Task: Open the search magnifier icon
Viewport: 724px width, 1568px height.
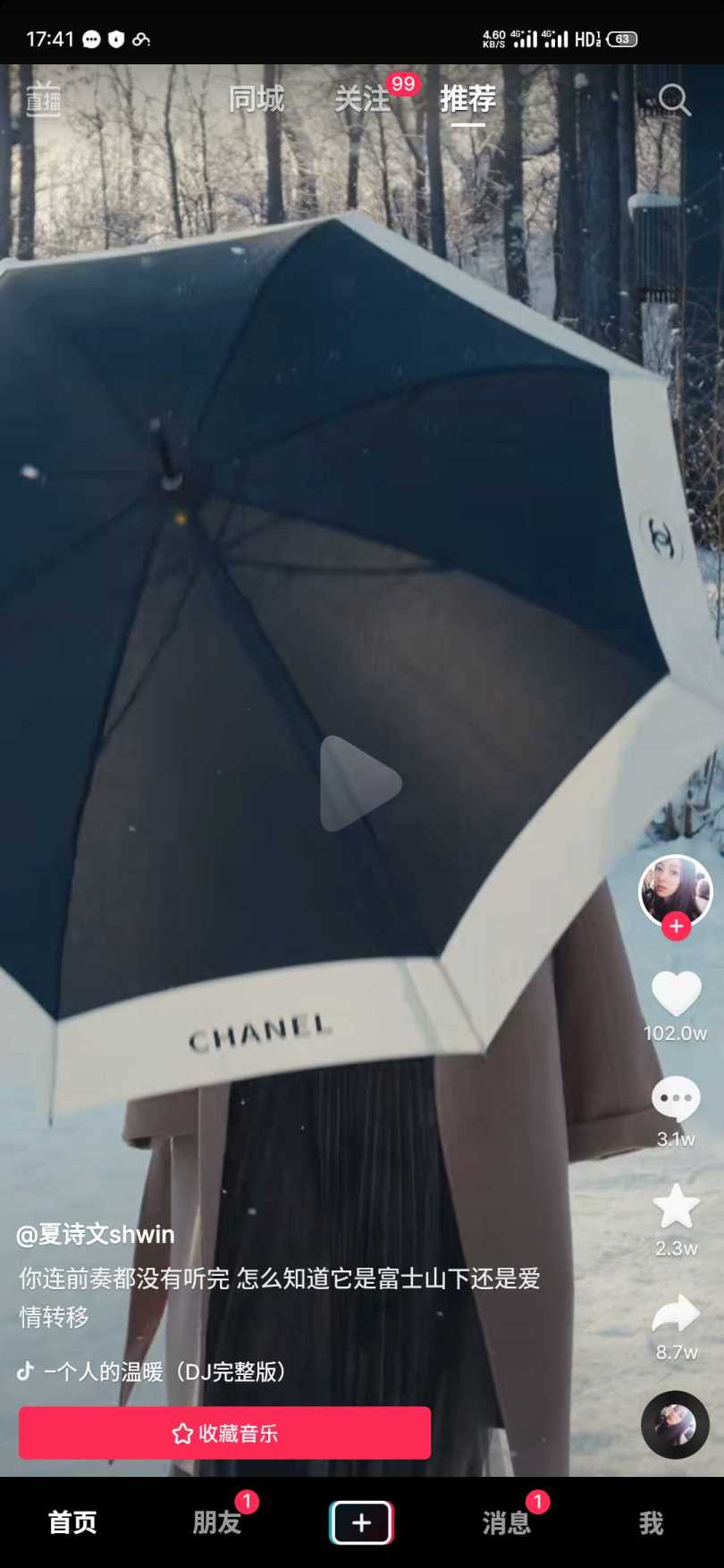Action: point(674,100)
